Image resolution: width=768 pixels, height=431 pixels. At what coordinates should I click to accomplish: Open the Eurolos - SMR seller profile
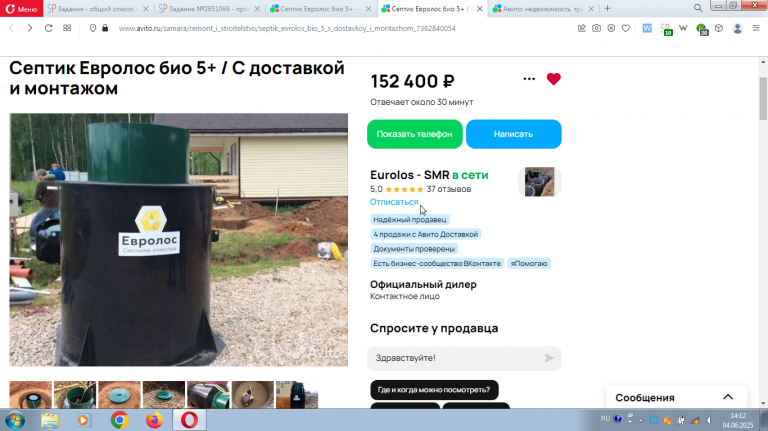coord(410,175)
